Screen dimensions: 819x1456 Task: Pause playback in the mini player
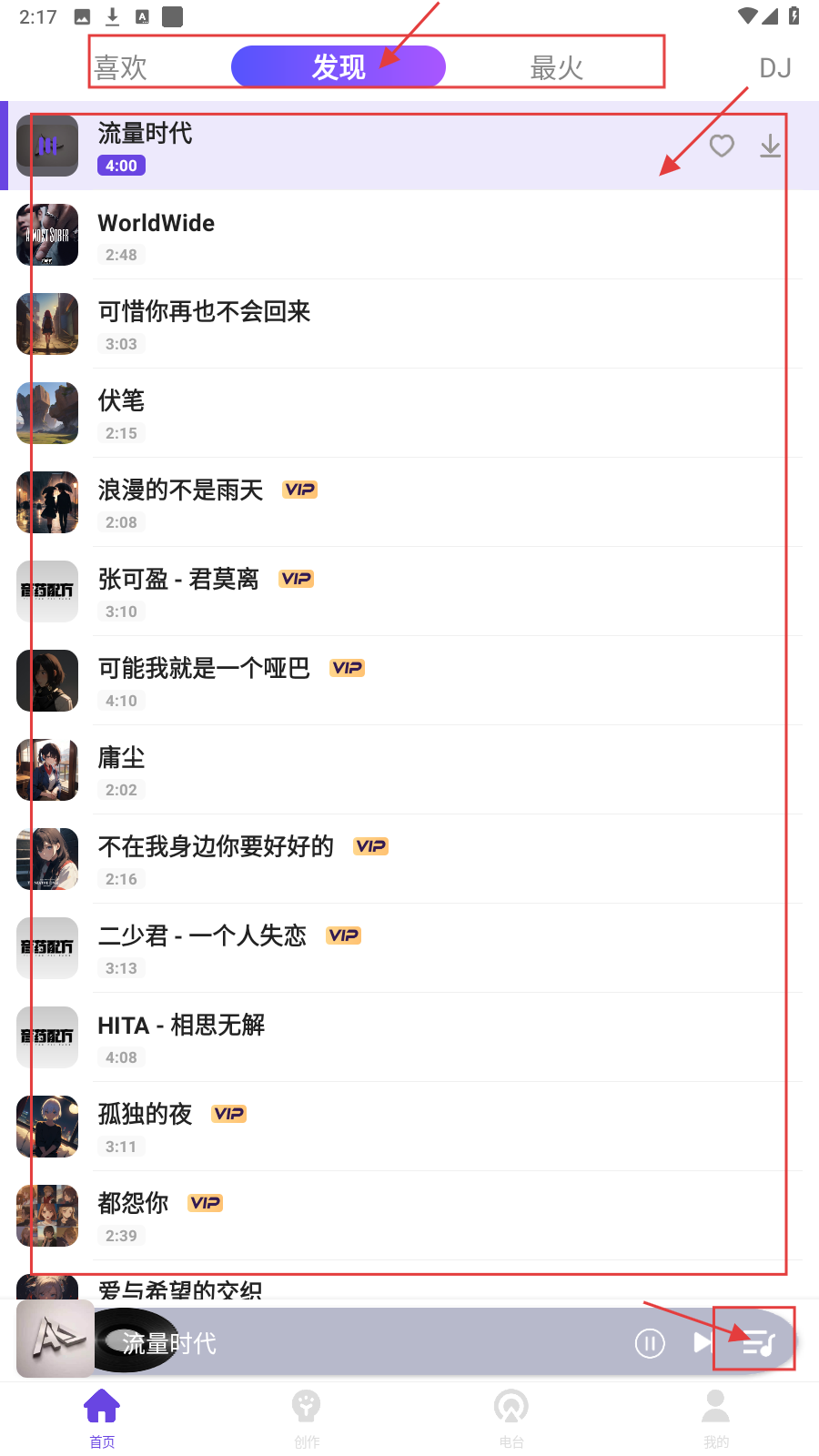coord(650,1343)
